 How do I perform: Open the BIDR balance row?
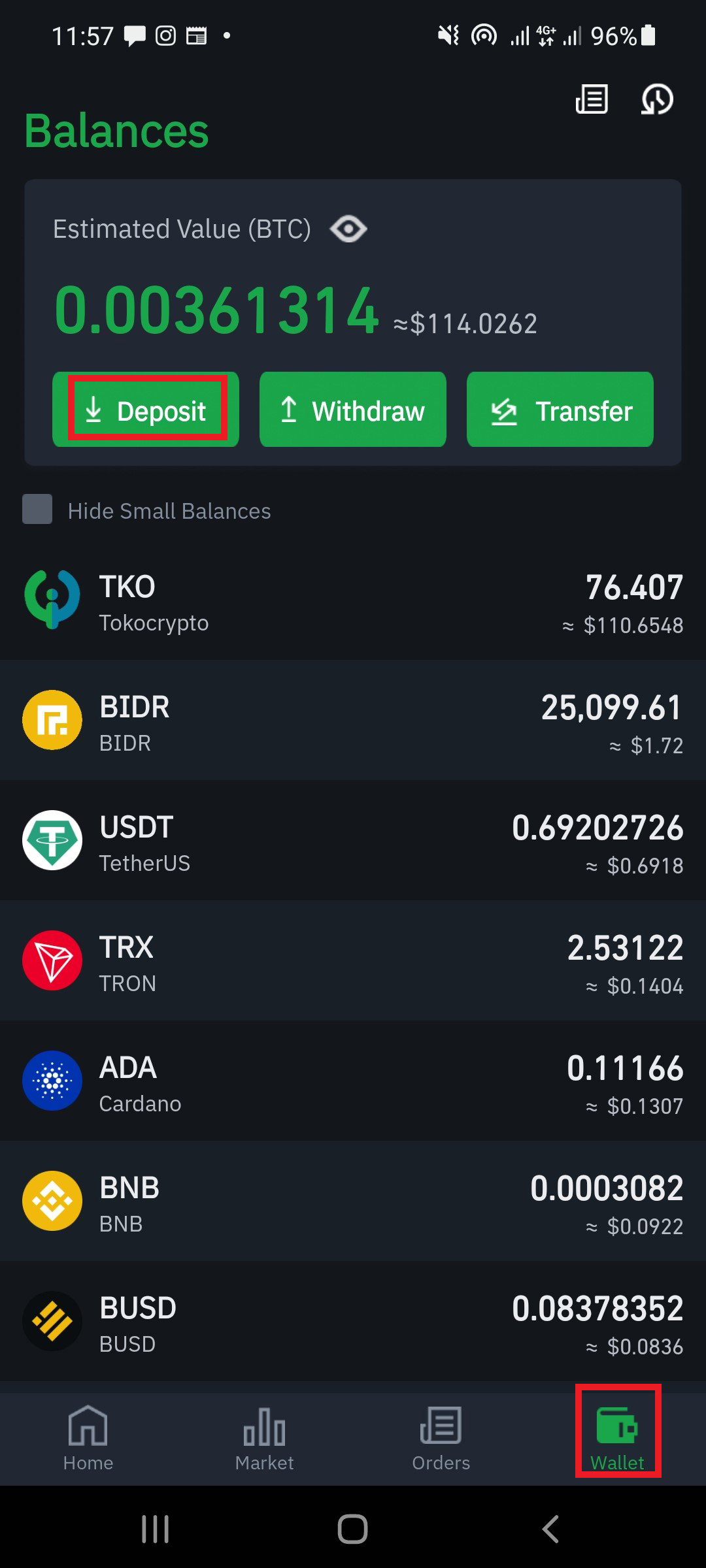click(353, 721)
